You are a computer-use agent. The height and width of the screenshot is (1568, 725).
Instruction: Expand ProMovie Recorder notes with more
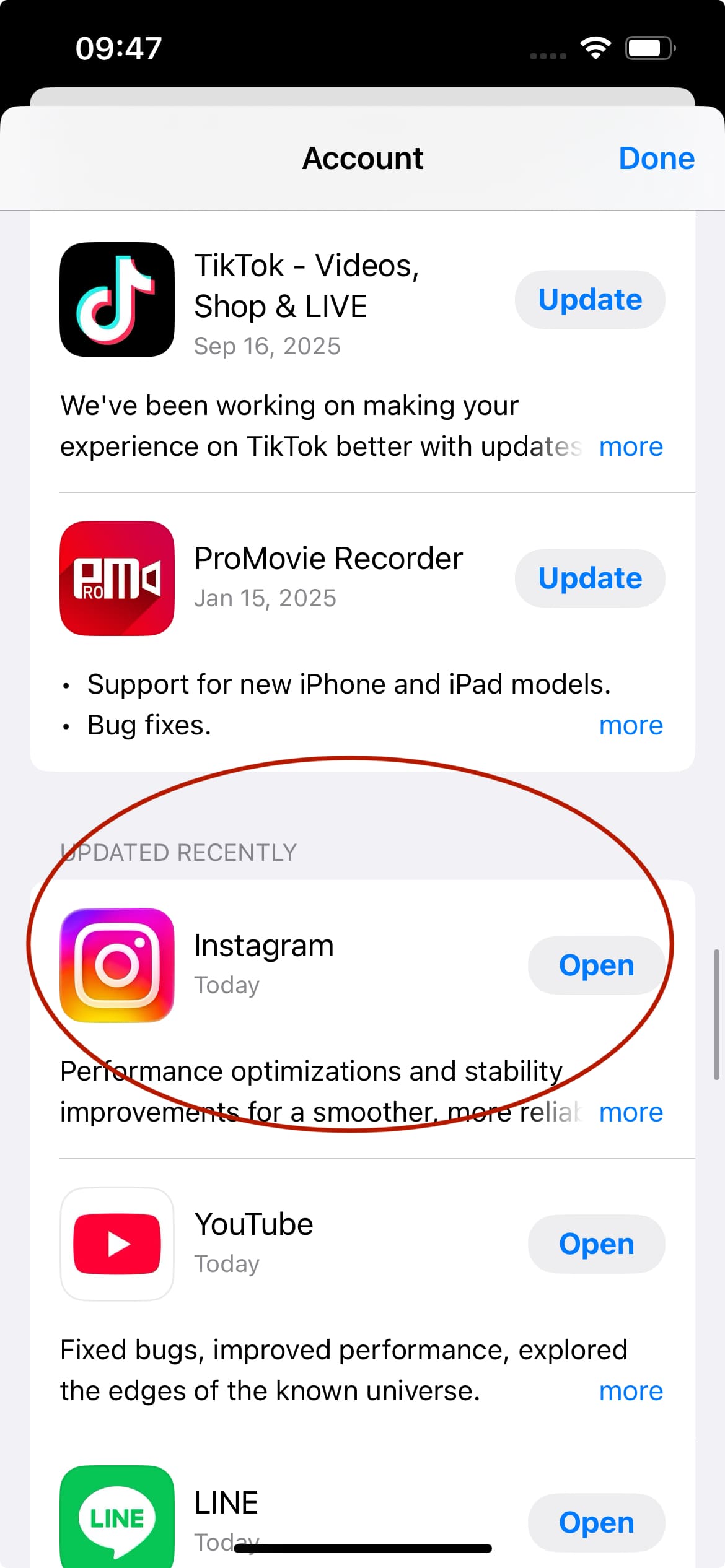tap(630, 725)
